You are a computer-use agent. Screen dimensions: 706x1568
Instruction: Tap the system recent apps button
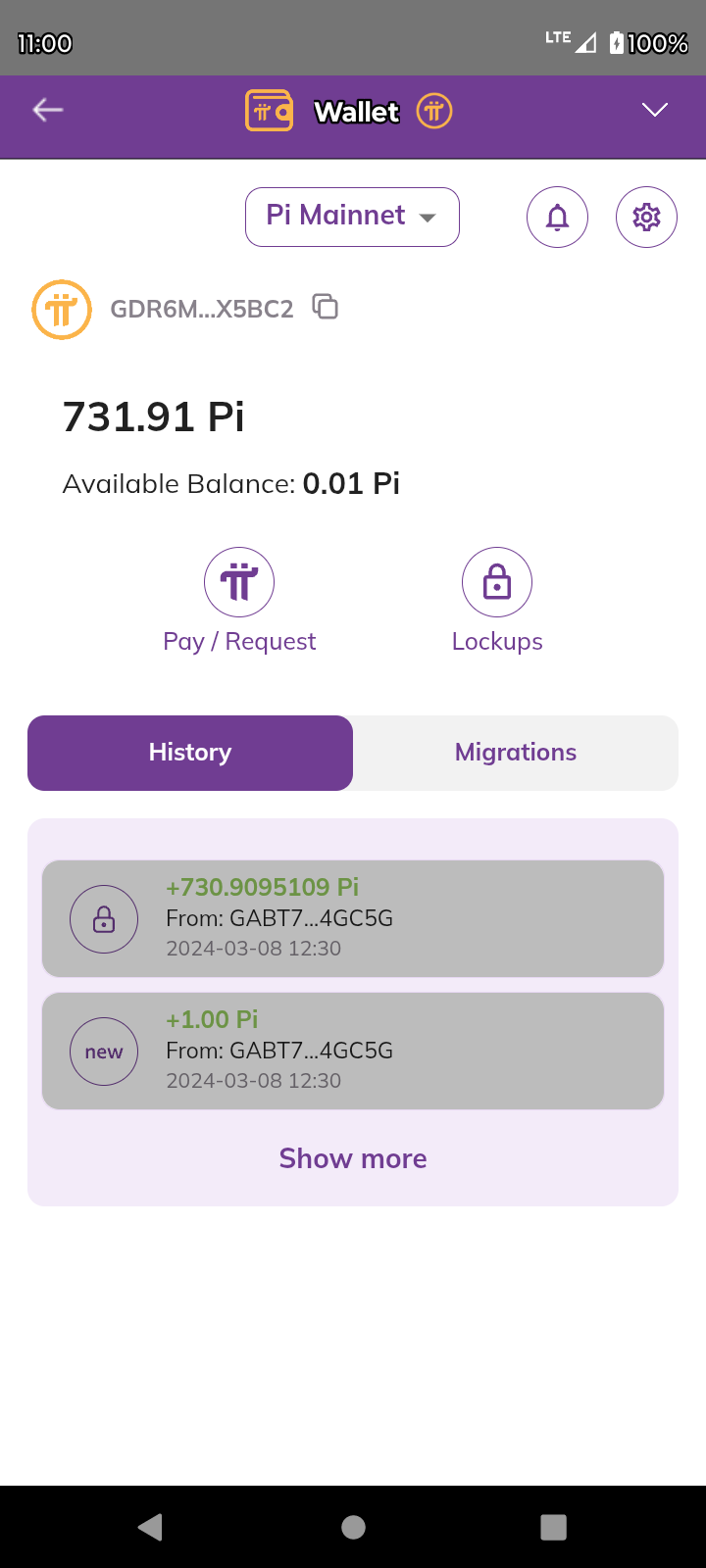(x=554, y=1527)
